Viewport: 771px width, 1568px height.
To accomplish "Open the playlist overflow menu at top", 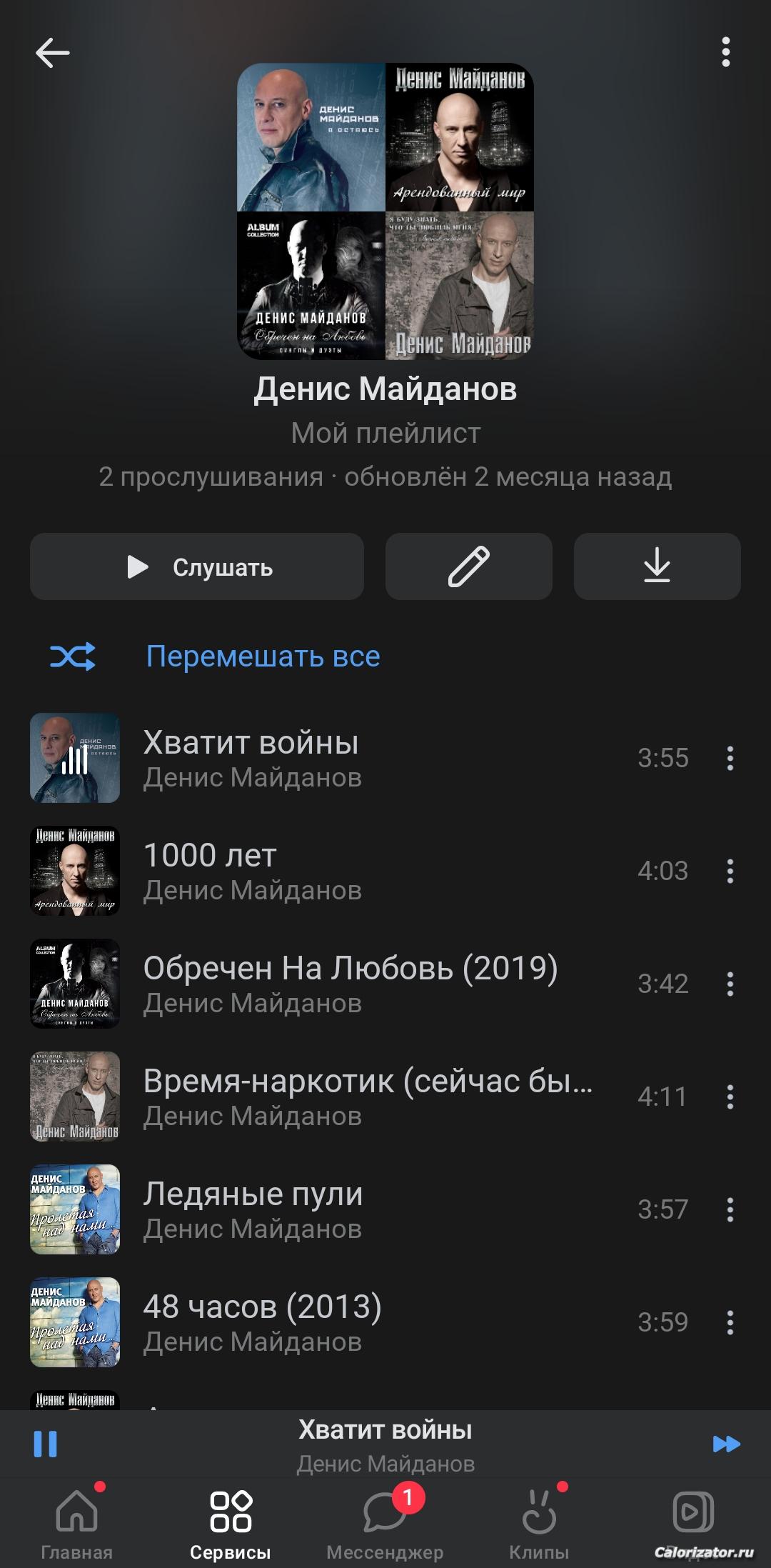I will (x=725, y=53).
